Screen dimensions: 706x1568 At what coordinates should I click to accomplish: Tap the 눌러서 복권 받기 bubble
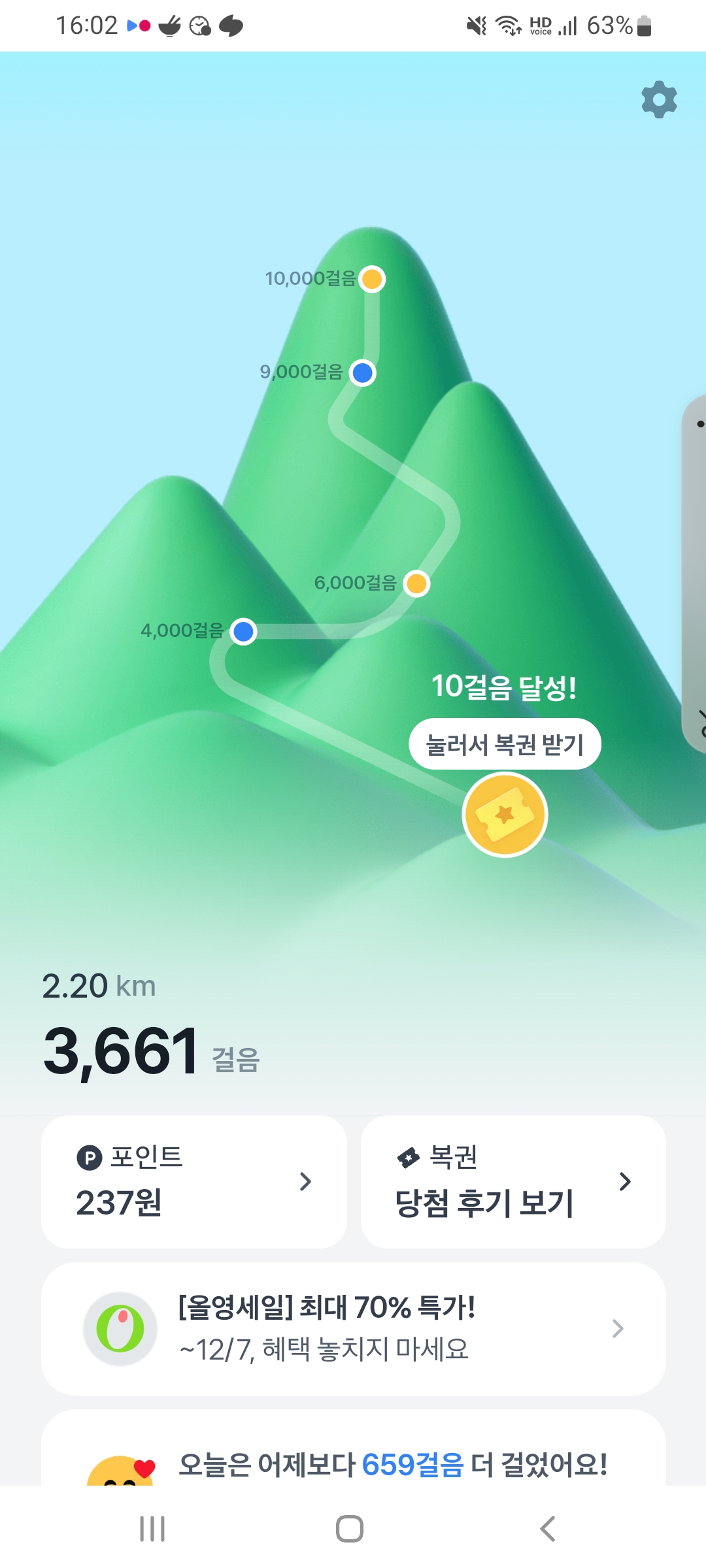click(505, 744)
